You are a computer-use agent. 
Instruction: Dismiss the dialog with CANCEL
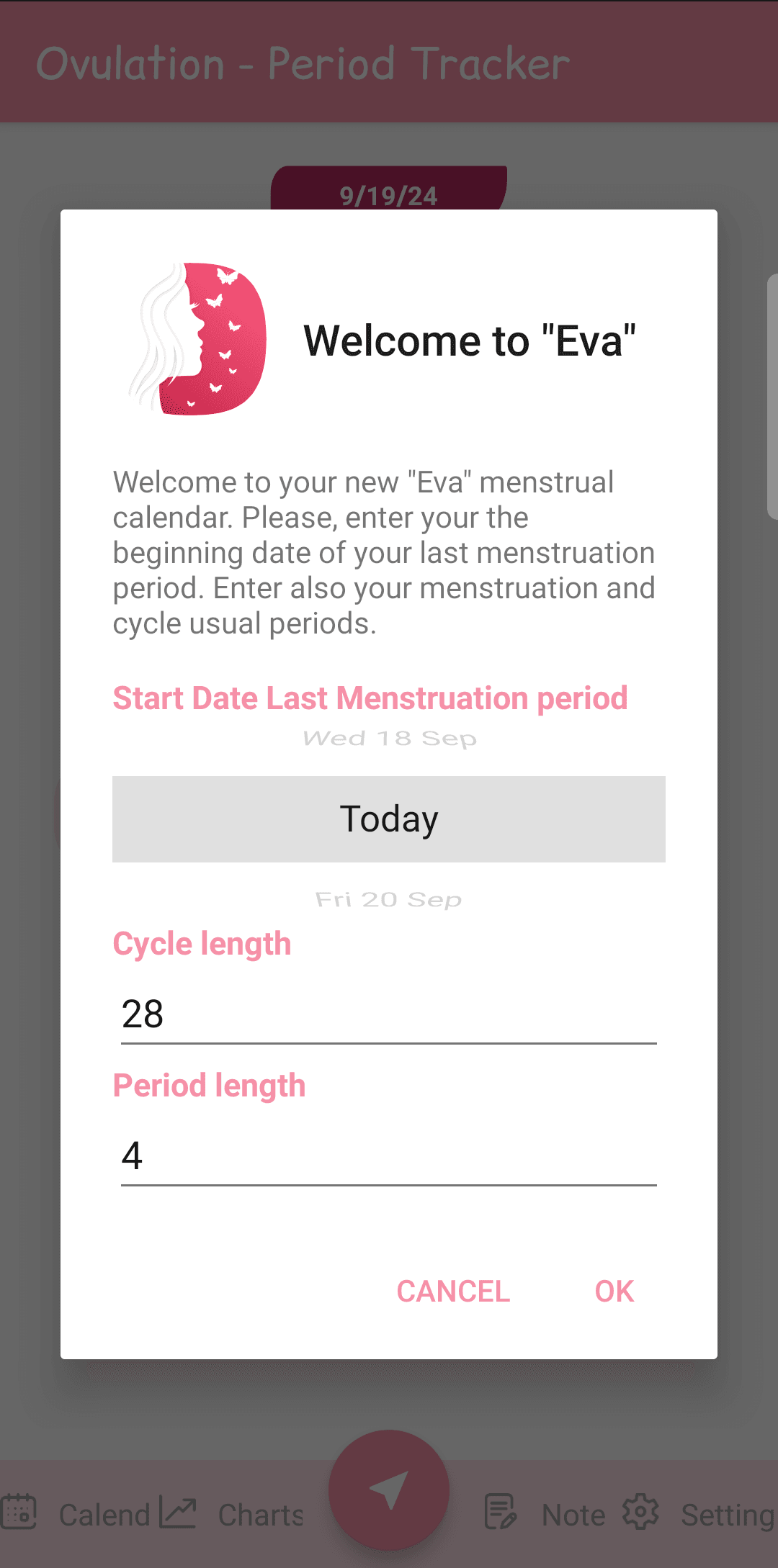click(x=452, y=1291)
